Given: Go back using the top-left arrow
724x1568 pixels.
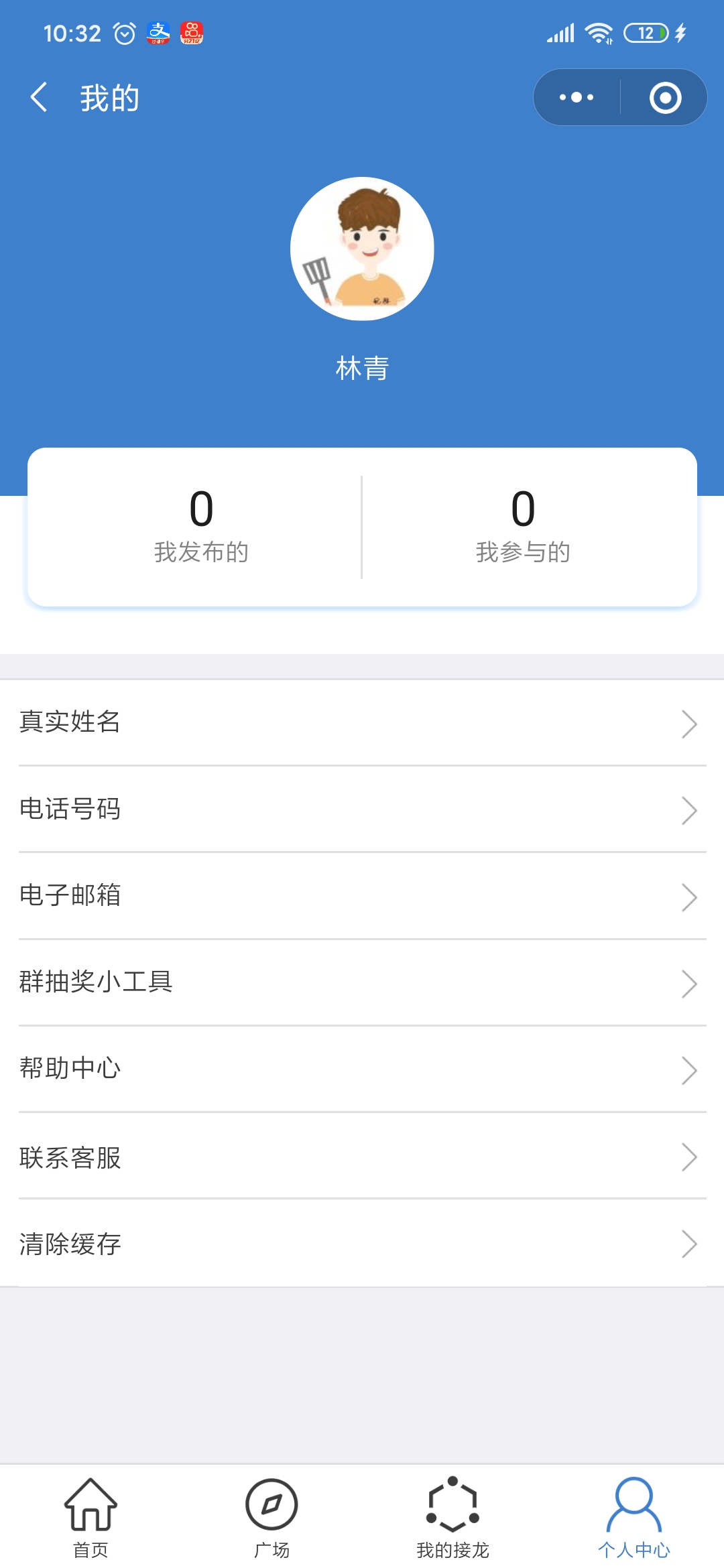Looking at the screenshot, I should (x=39, y=98).
